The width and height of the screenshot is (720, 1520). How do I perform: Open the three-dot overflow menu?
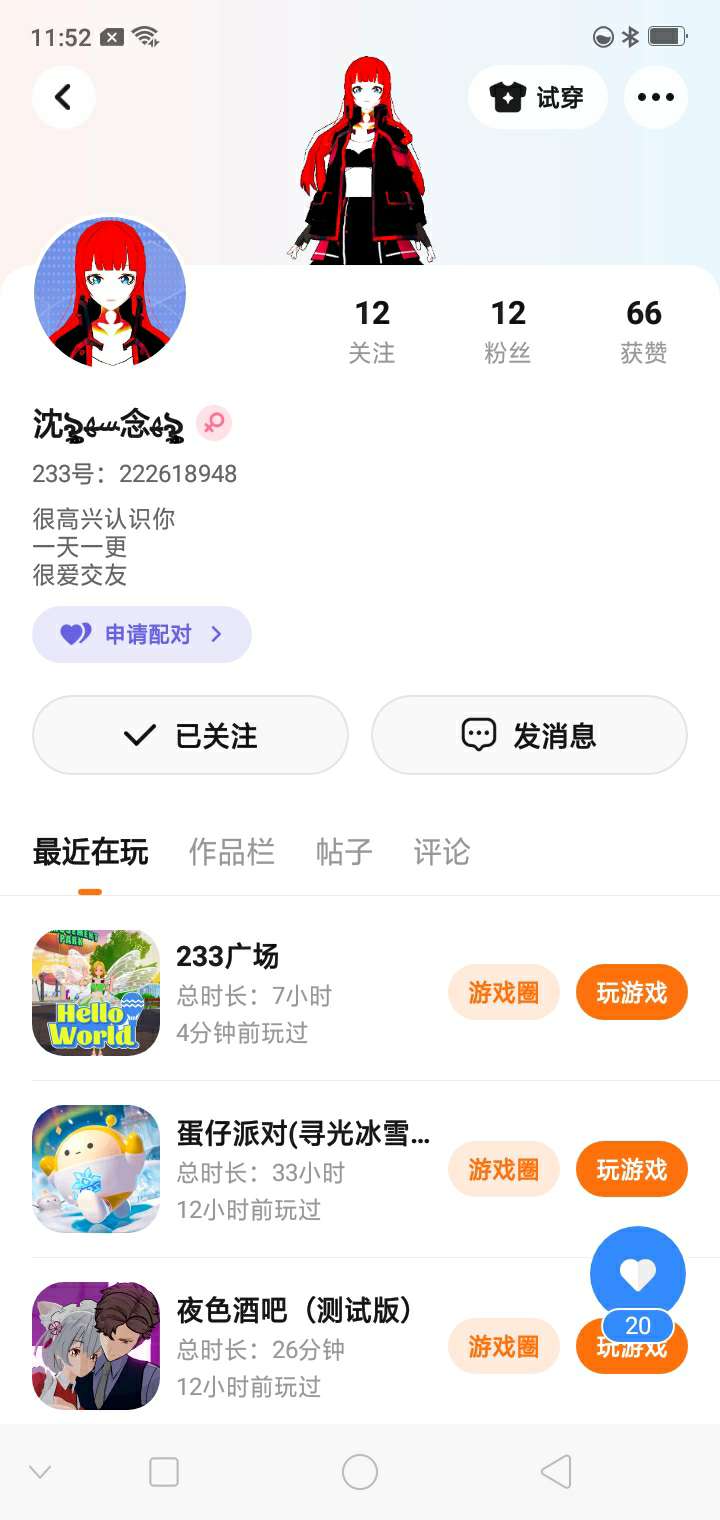[655, 97]
